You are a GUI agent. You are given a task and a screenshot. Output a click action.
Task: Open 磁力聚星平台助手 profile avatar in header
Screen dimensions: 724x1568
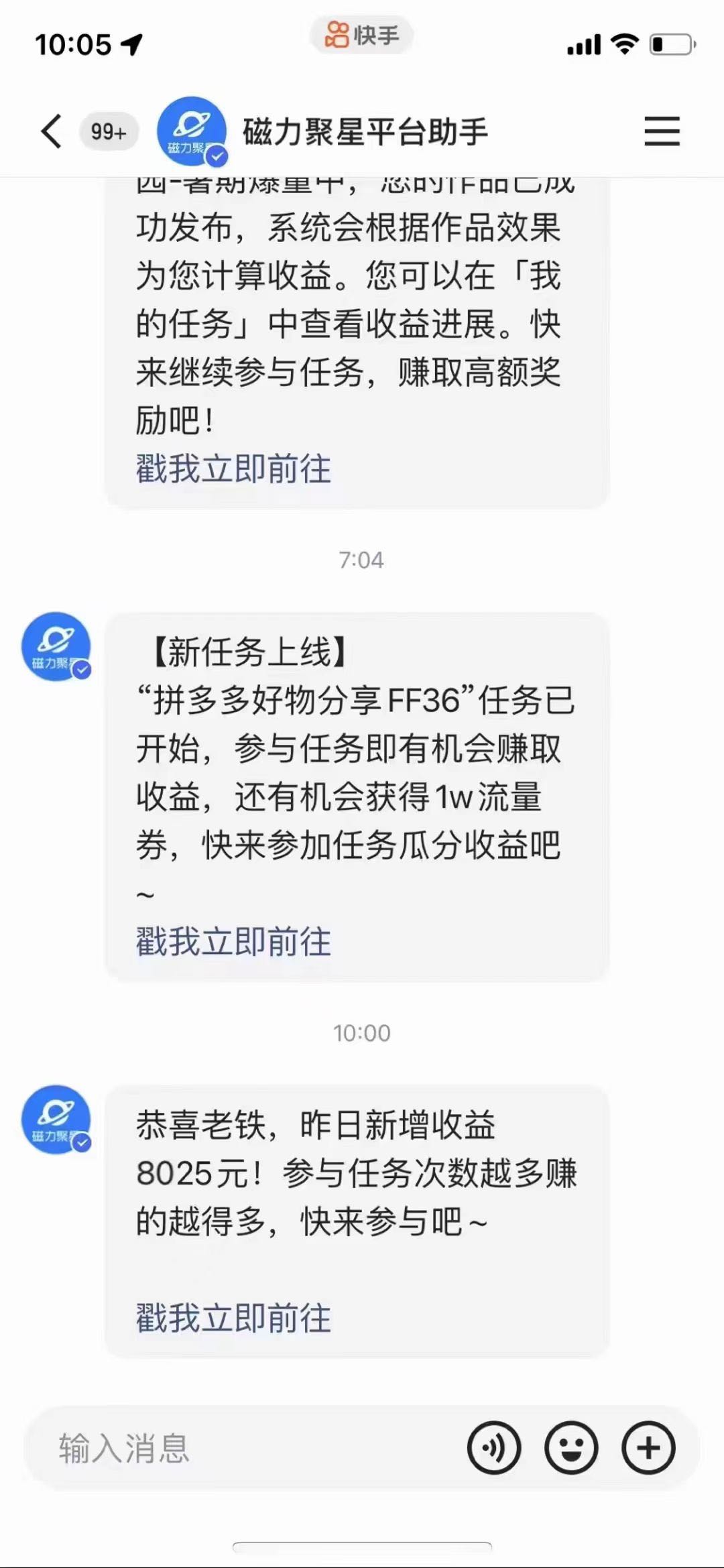click(191, 131)
